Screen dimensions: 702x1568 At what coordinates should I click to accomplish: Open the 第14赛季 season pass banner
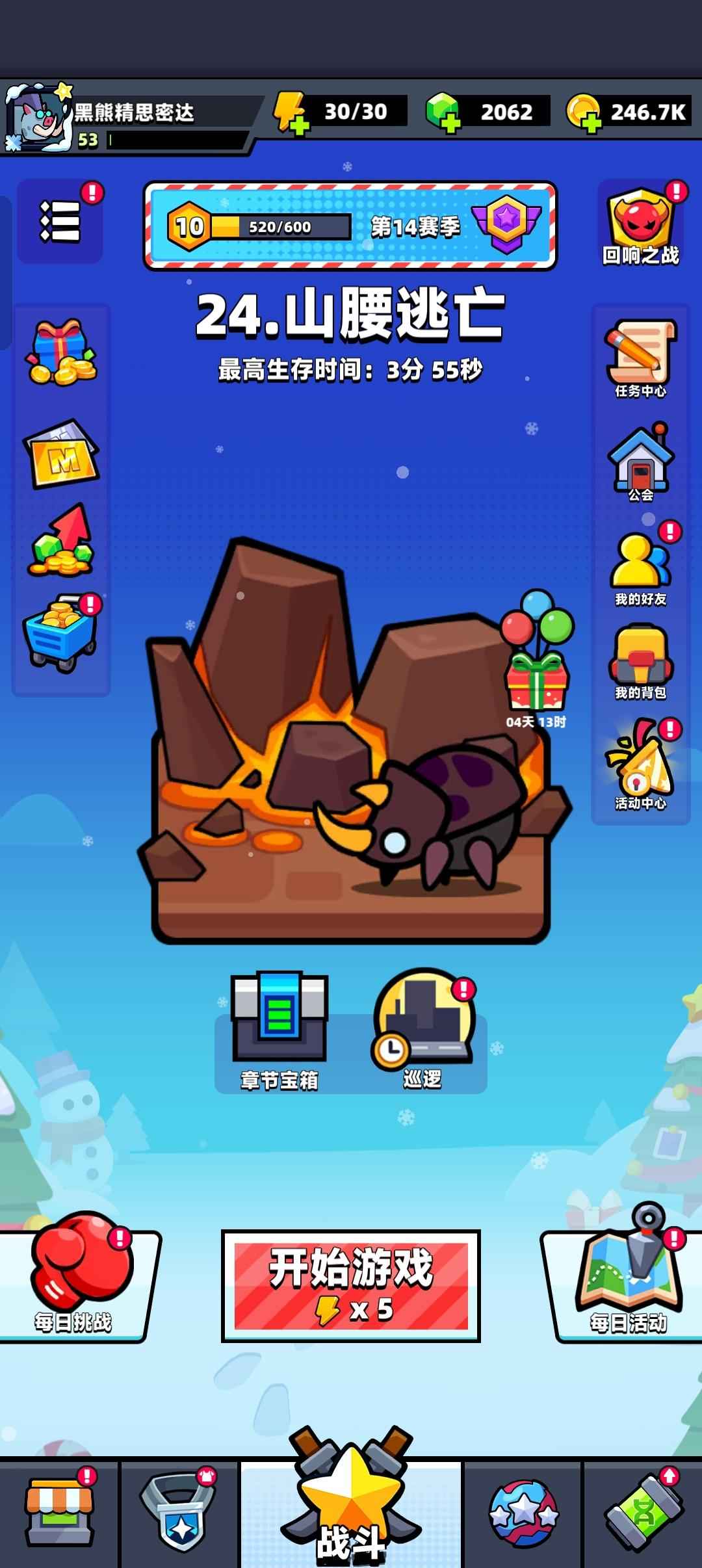(350, 226)
